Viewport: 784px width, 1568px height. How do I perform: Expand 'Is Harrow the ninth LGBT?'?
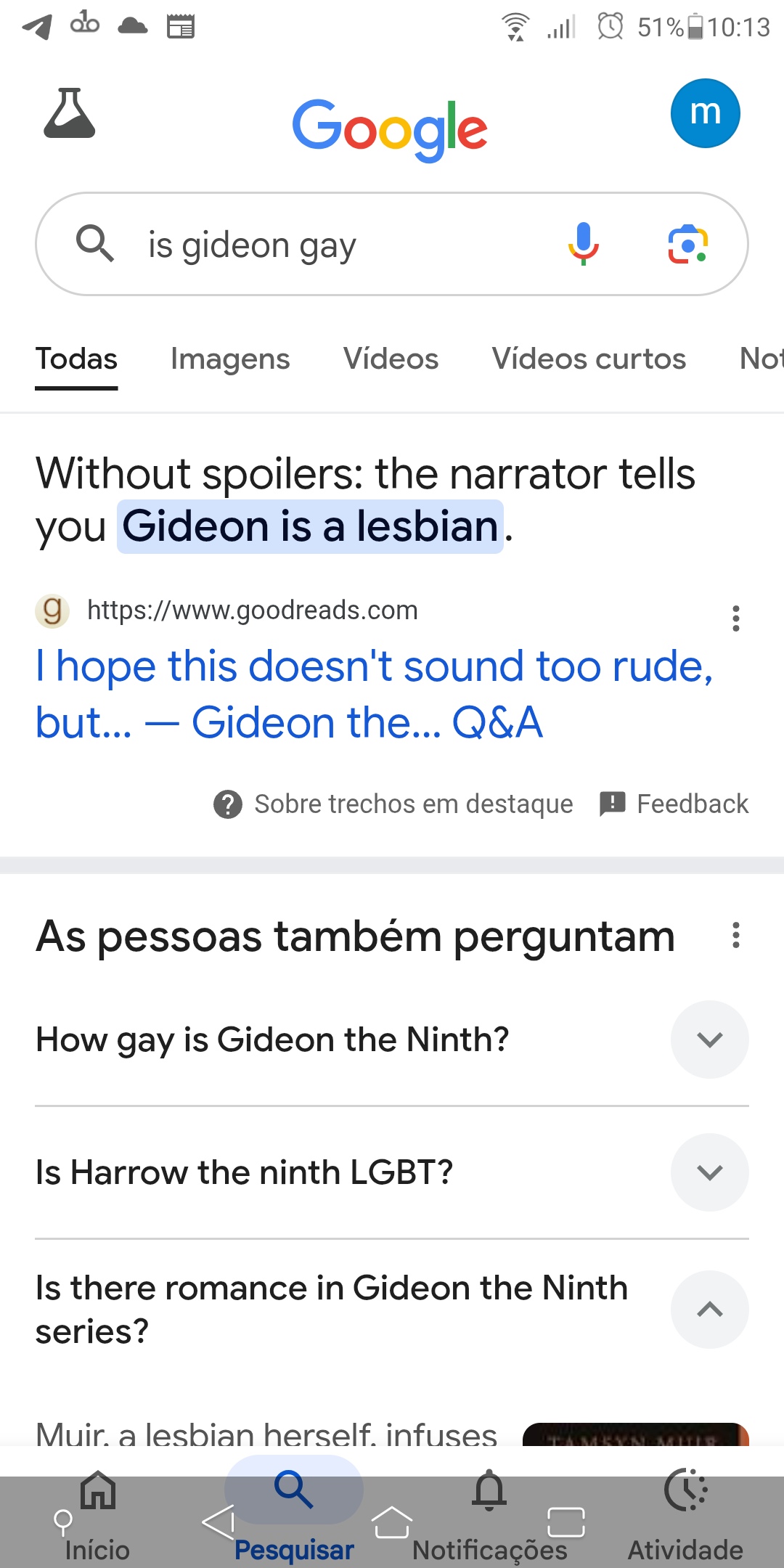tap(392, 1172)
